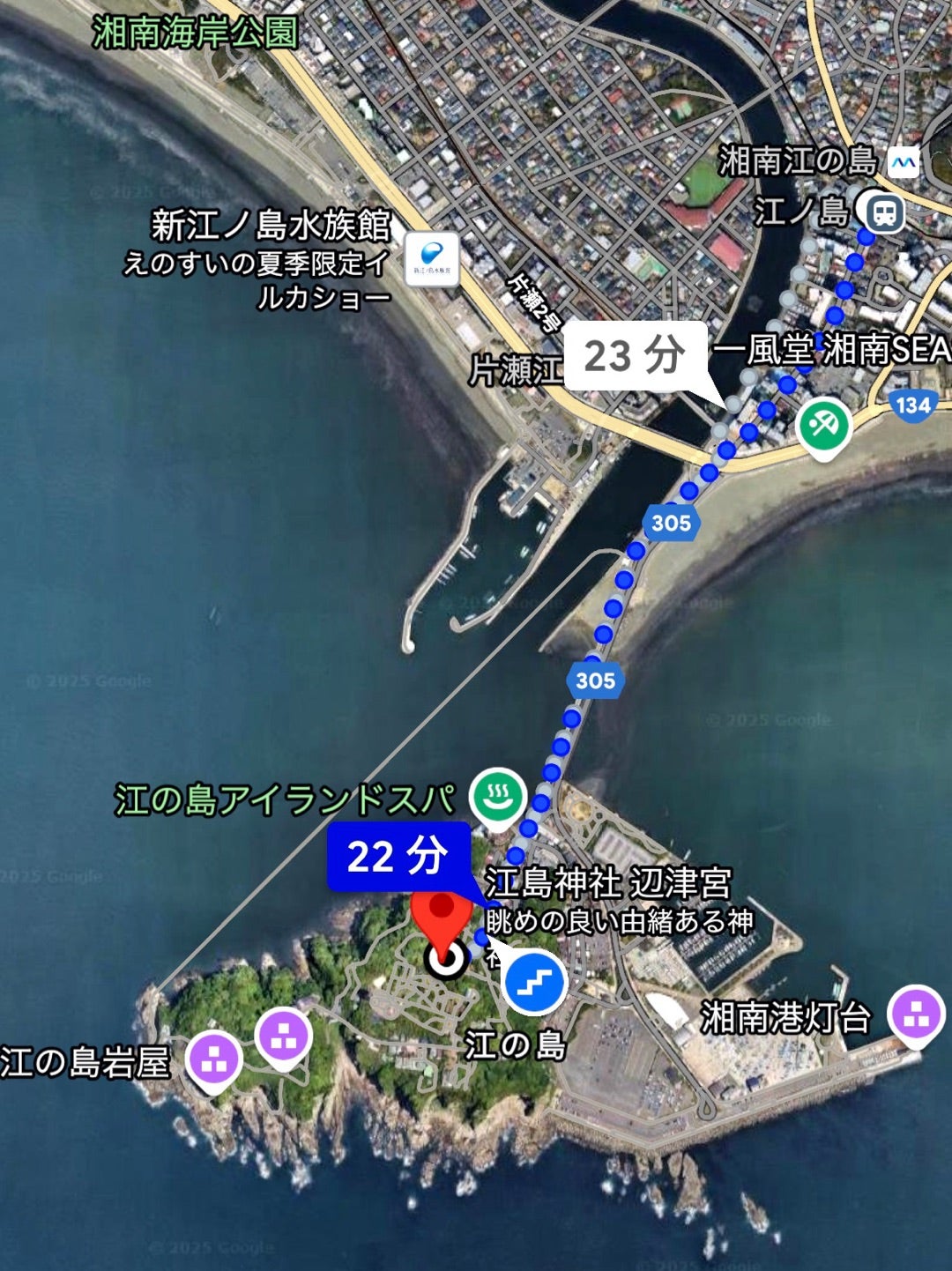This screenshot has height=1271, width=952.
Task: Open the 江ノ島 train station icon
Action: tap(885, 212)
